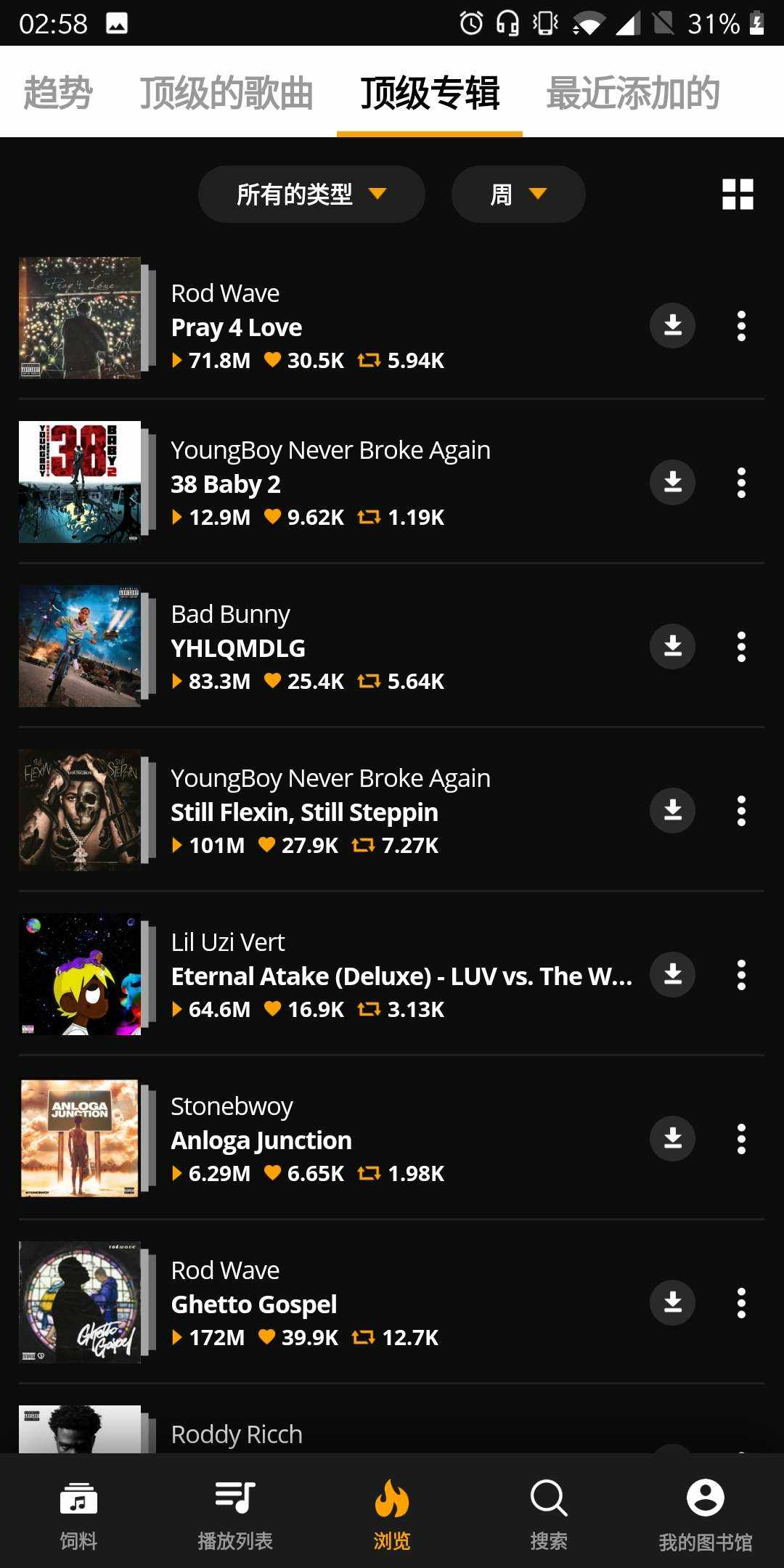Switch to the 顶级的歌曲 tab
The width and height of the screenshot is (784, 1568).
click(226, 93)
